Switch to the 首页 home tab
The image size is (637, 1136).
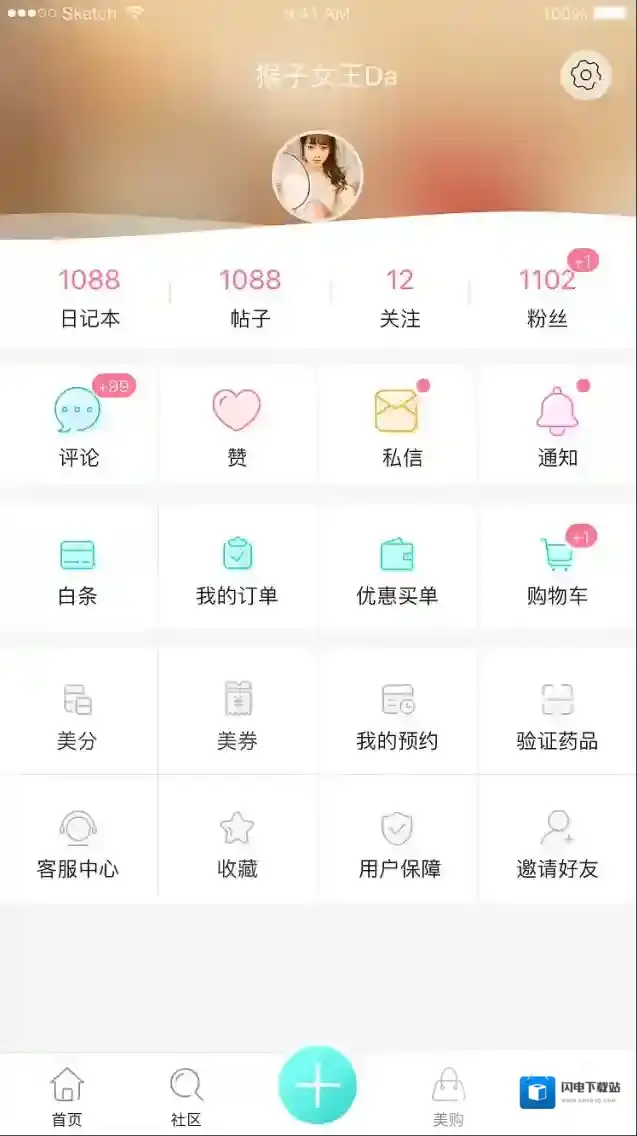click(67, 1096)
